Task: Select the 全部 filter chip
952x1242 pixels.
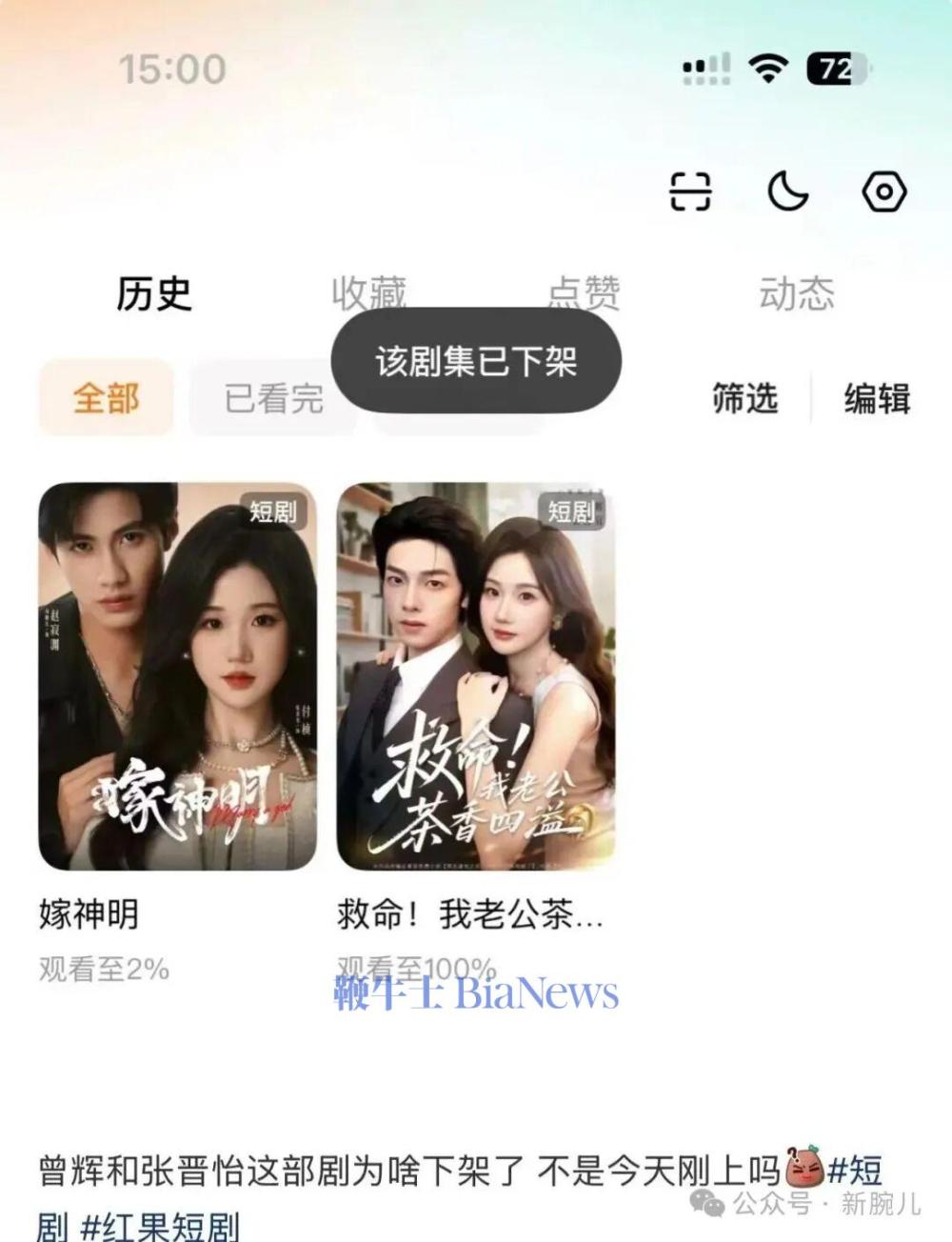Action: click(106, 398)
